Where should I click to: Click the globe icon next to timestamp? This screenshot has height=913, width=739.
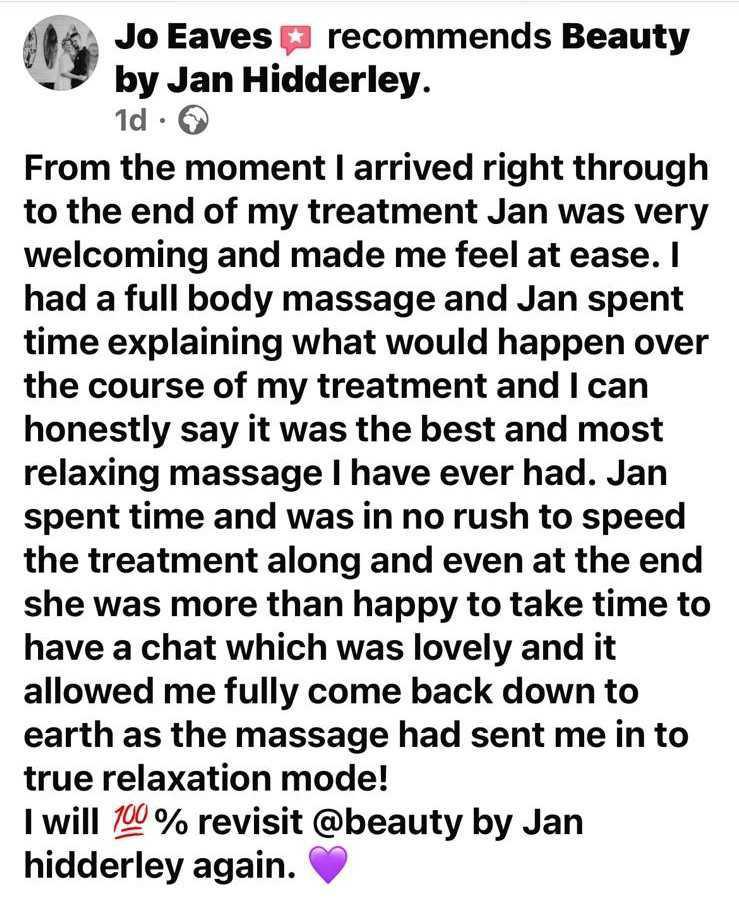195,120
